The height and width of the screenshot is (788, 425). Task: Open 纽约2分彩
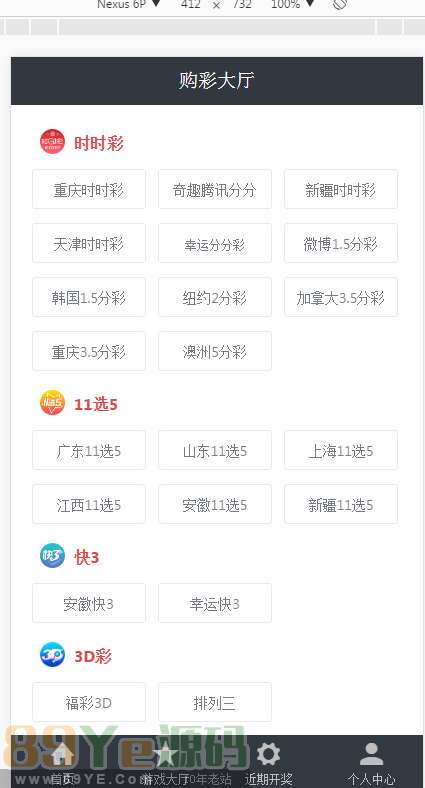coord(215,298)
